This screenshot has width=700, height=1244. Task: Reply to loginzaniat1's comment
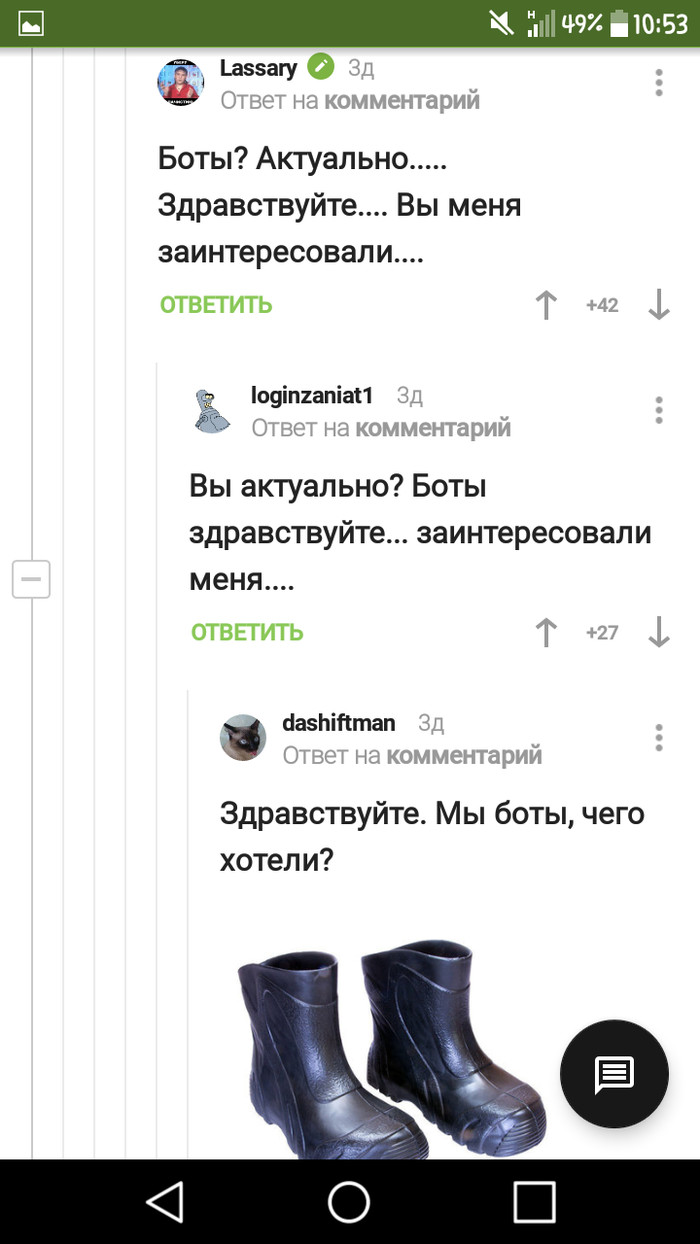click(247, 632)
